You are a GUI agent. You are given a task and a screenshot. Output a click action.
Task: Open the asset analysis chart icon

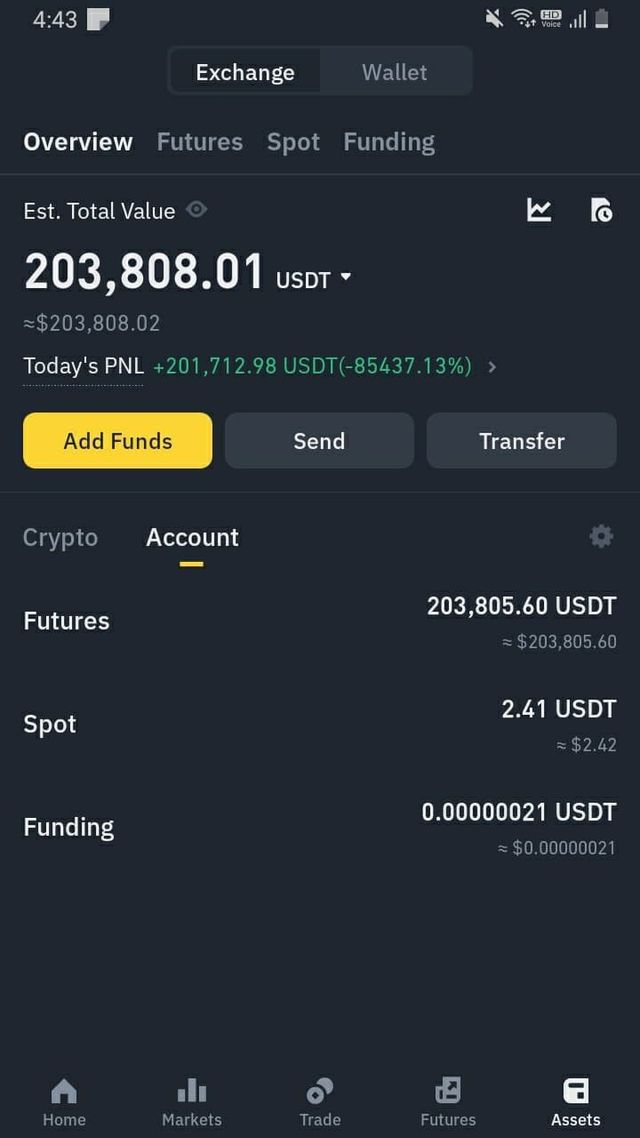539,210
